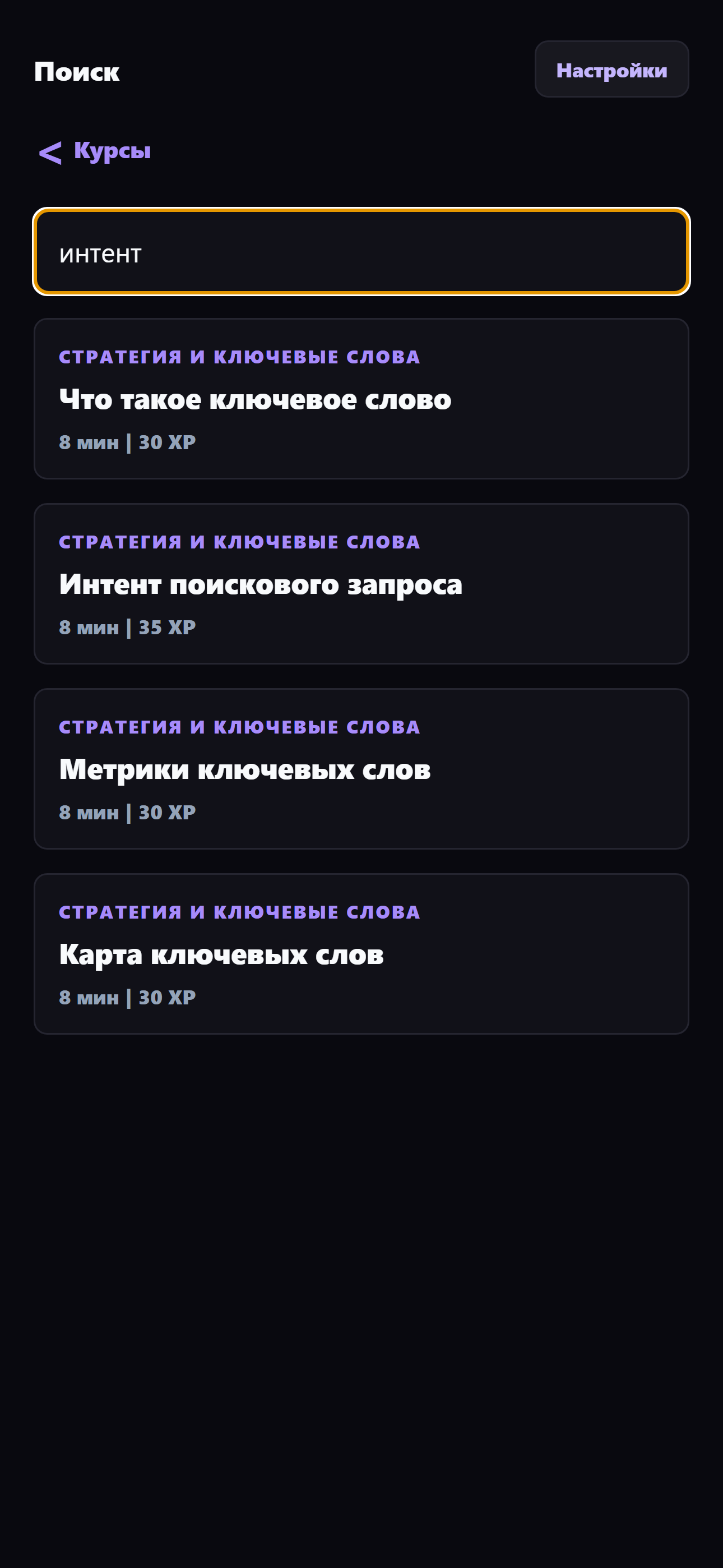This screenshot has width=723, height=1568.
Task: Click the '8 мин | 35 XP' duration text
Action: point(127,627)
